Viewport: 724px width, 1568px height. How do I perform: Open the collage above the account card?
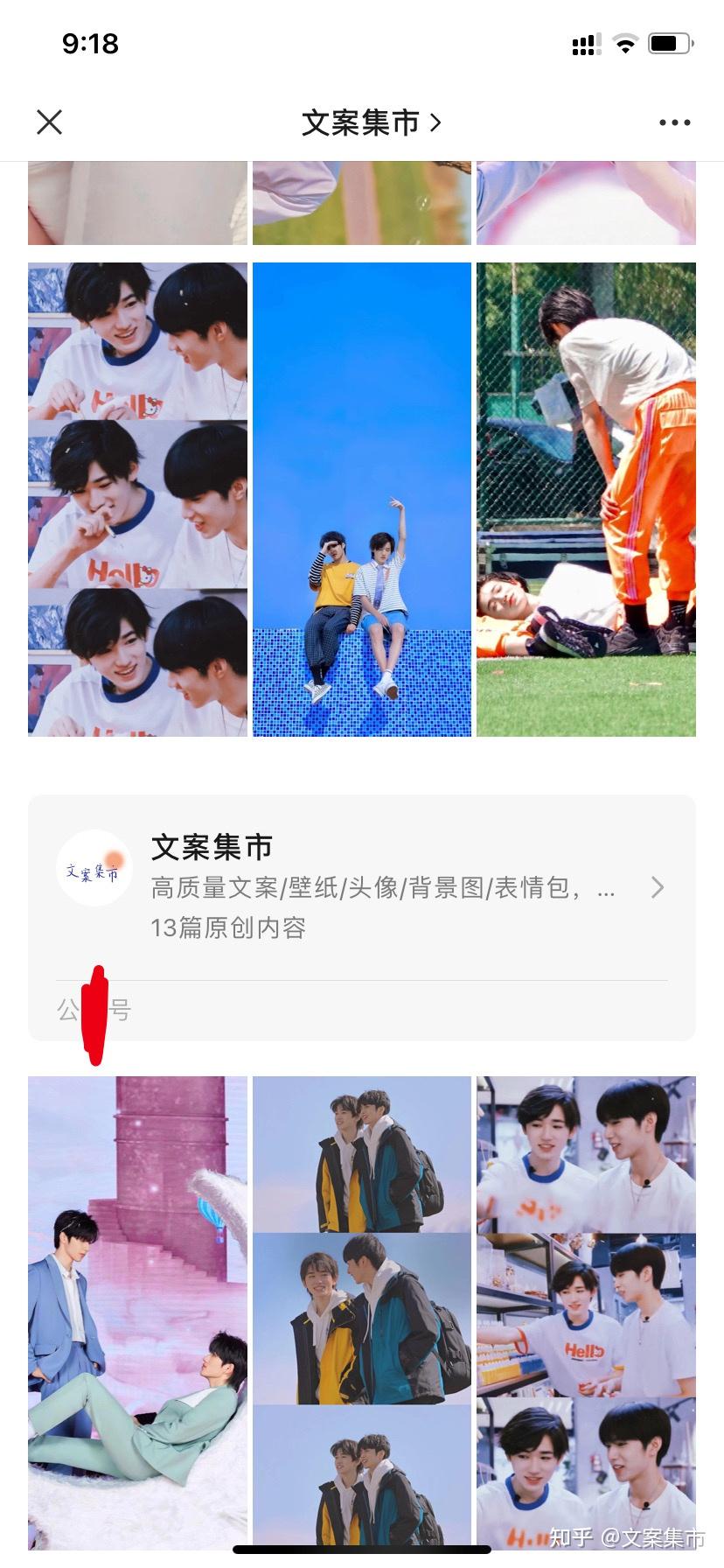[x=137, y=499]
